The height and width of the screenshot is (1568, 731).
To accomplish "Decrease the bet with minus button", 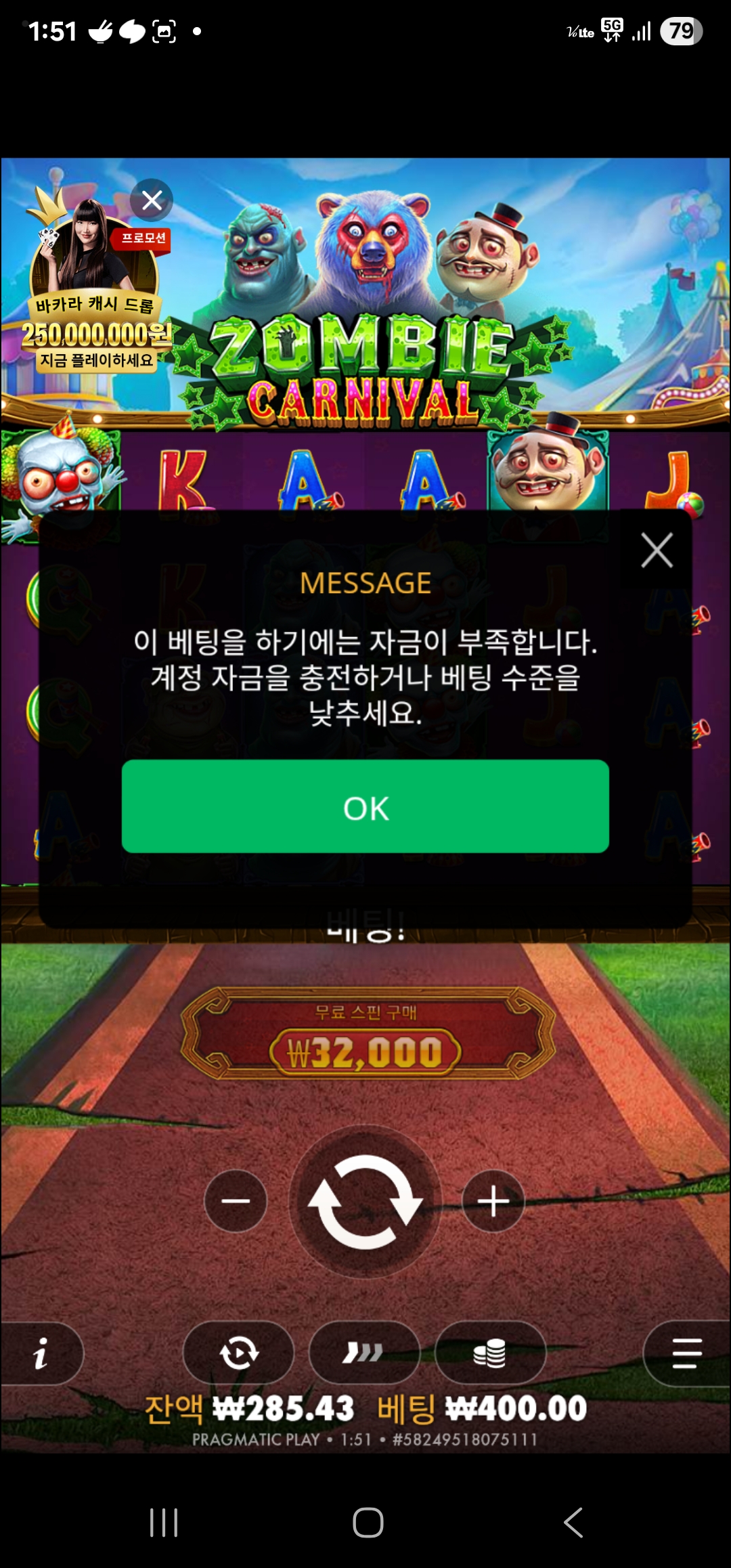I will pyautogui.click(x=236, y=1201).
